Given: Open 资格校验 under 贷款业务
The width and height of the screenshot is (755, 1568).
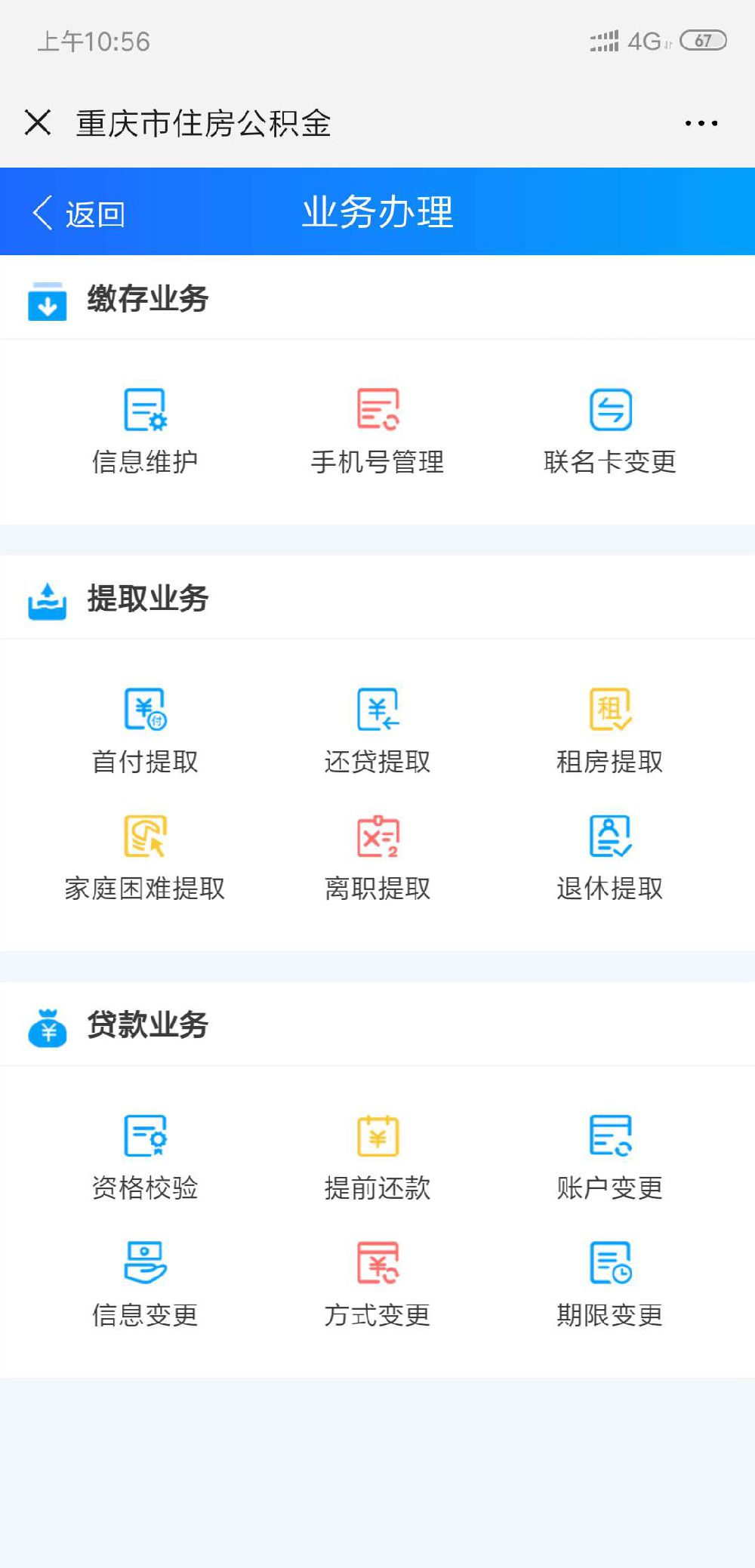Looking at the screenshot, I should [145, 1157].
